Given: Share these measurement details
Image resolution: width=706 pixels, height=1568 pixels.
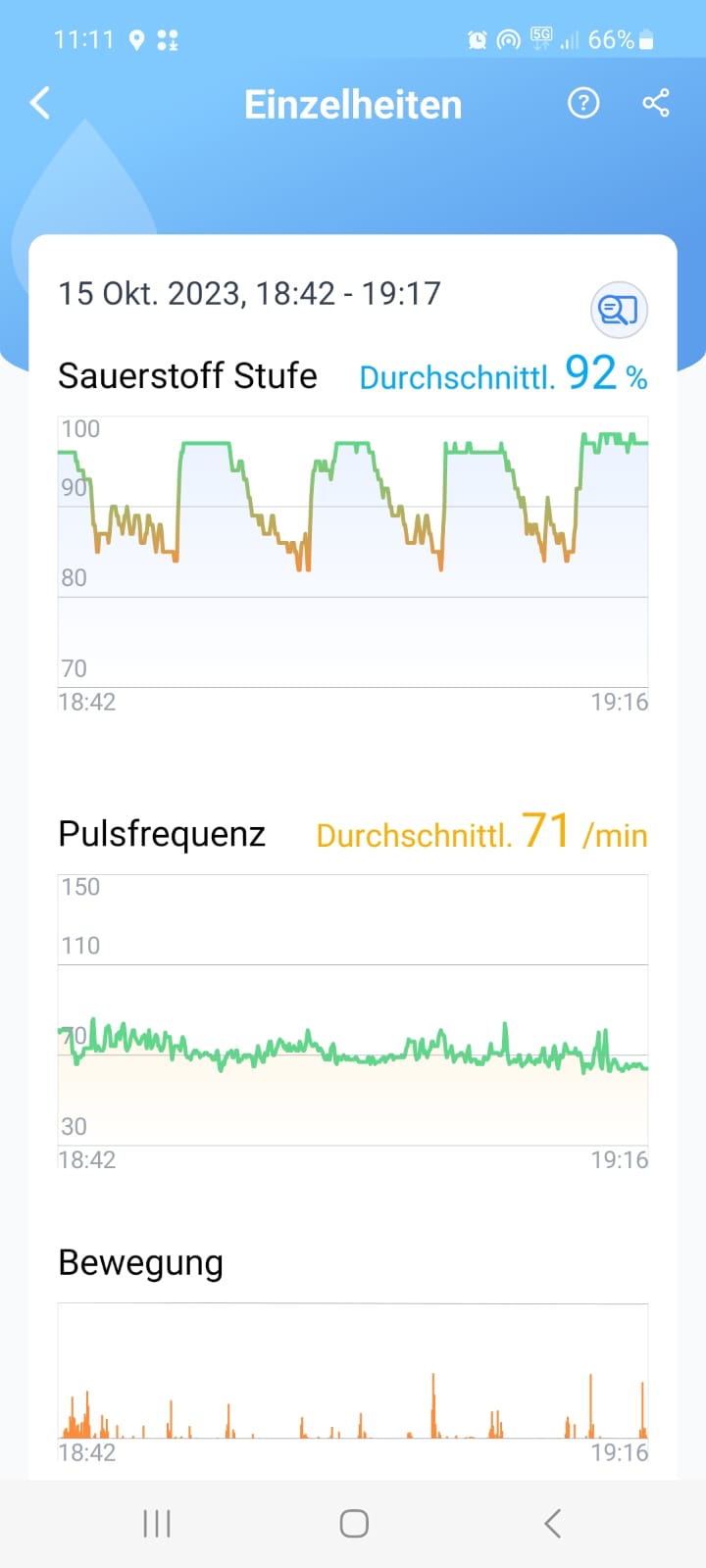Looking at the screenshot, I should coord(656,103).
